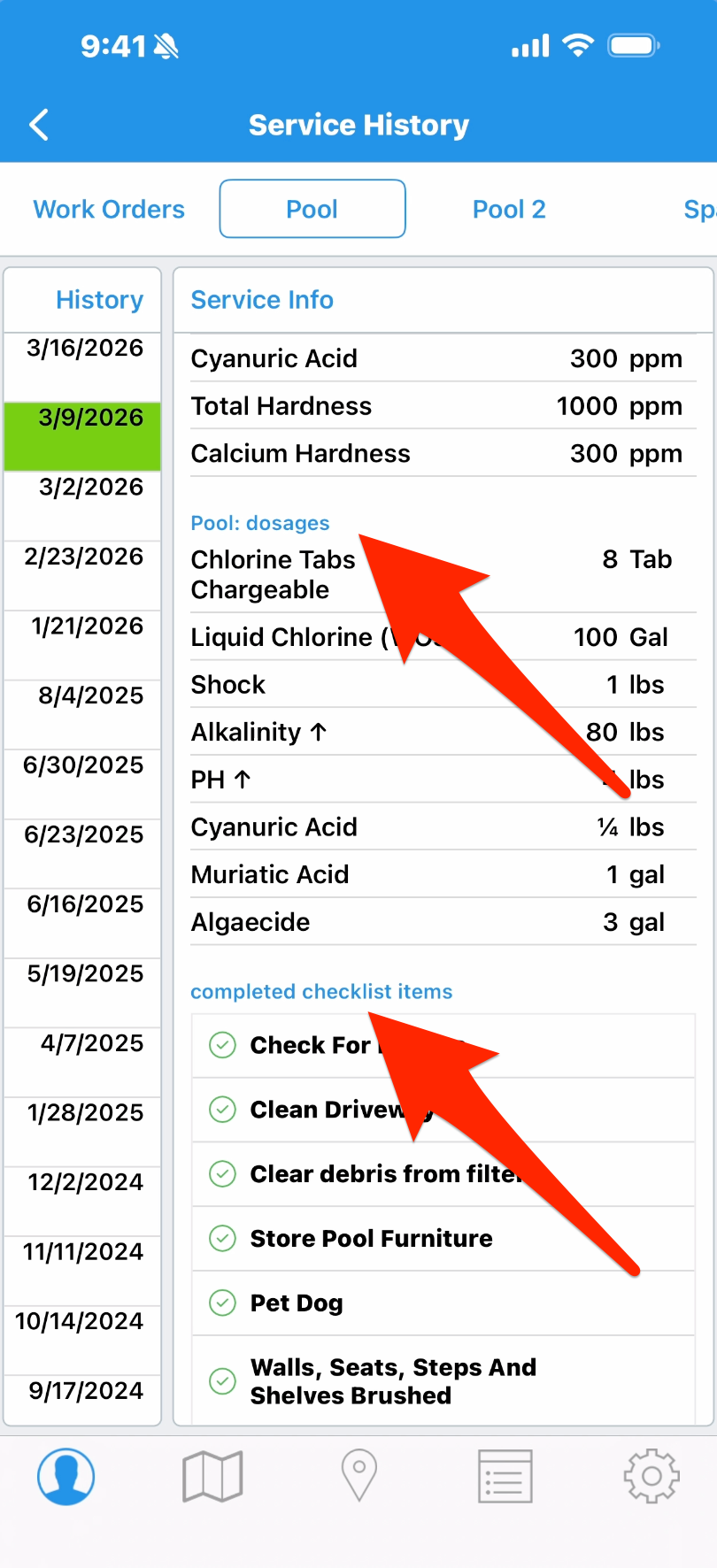Select the 3/2/2026 history date

coord(90,488)
